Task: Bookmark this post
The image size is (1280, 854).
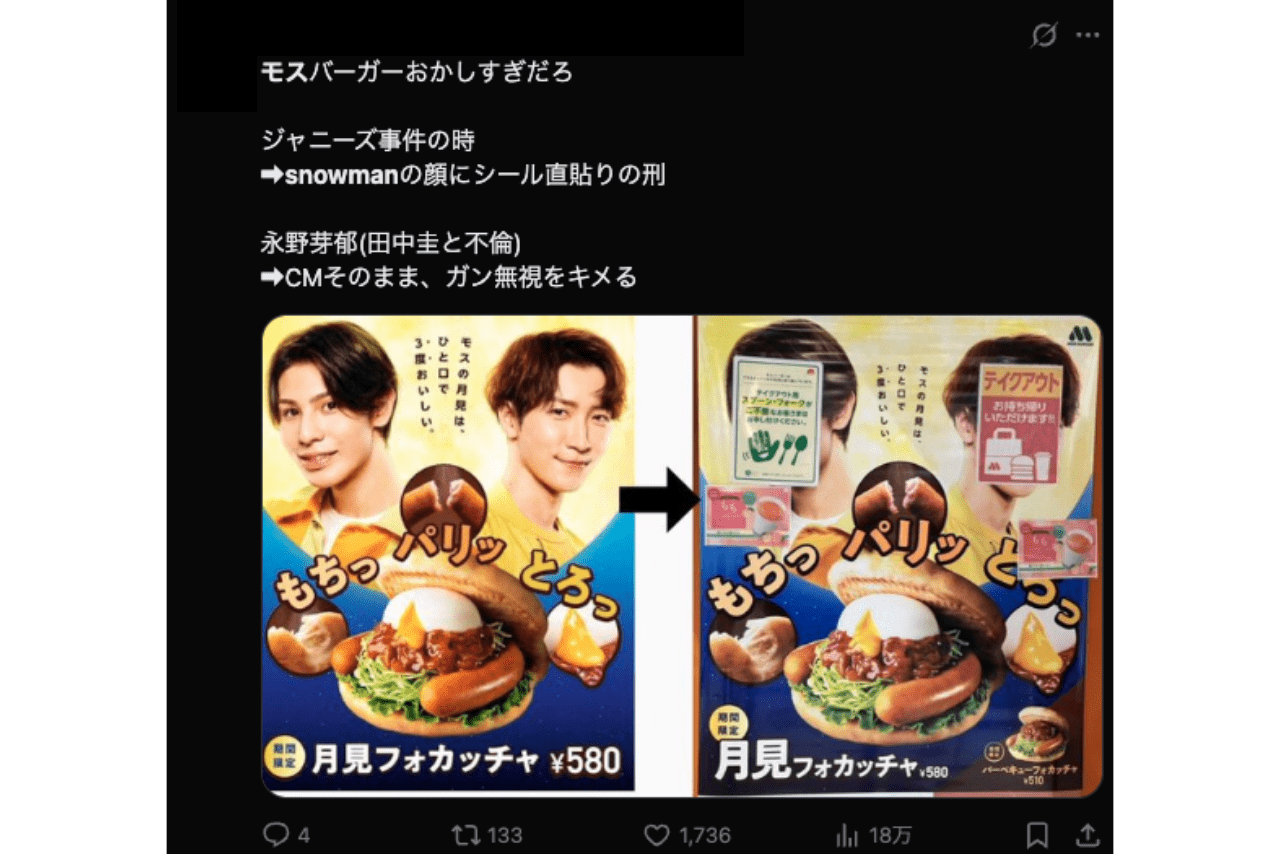Action: point(1038,835)
